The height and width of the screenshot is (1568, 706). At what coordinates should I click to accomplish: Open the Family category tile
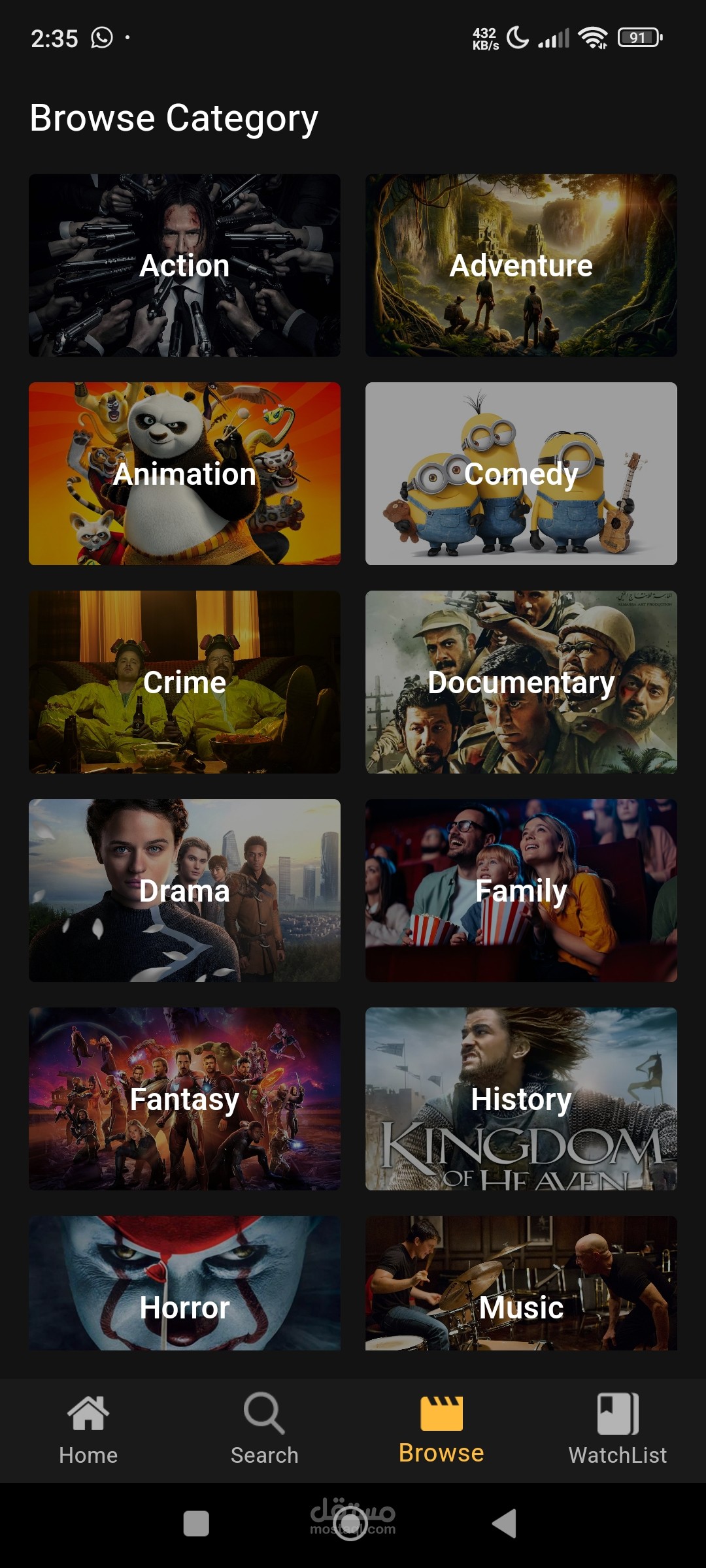521,890
